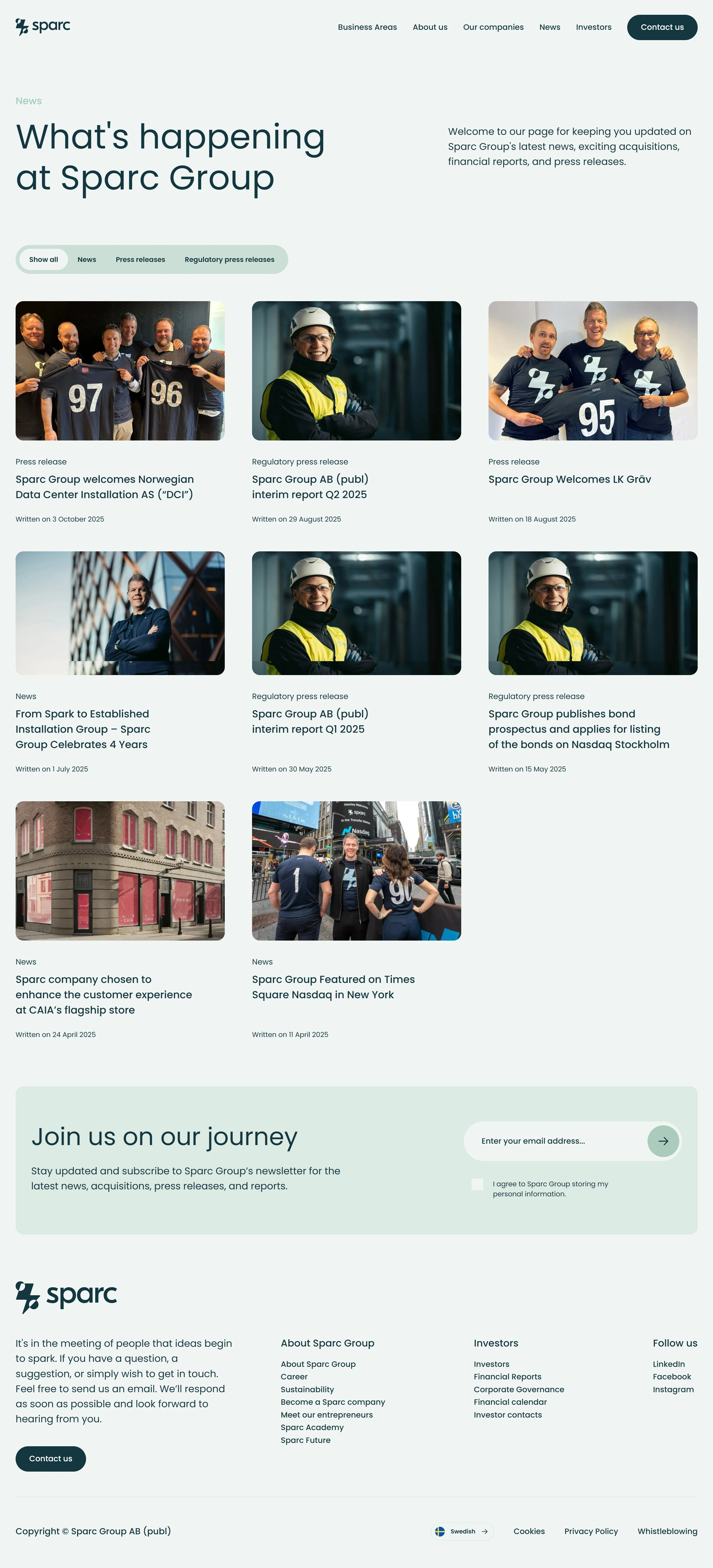View the Privacy Policy

point(591,1532)
